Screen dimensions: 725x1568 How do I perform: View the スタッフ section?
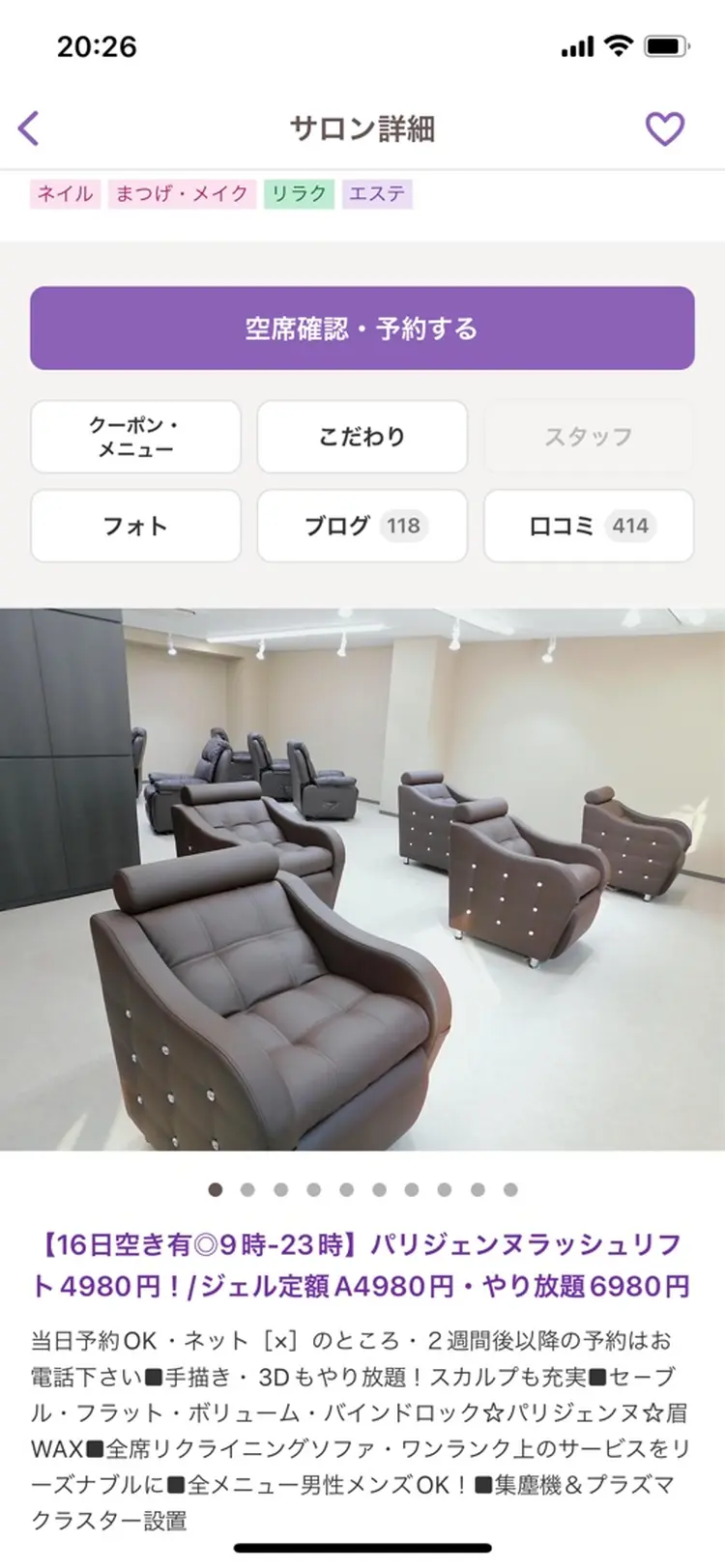pyautogui.click(x=589, y=437)
